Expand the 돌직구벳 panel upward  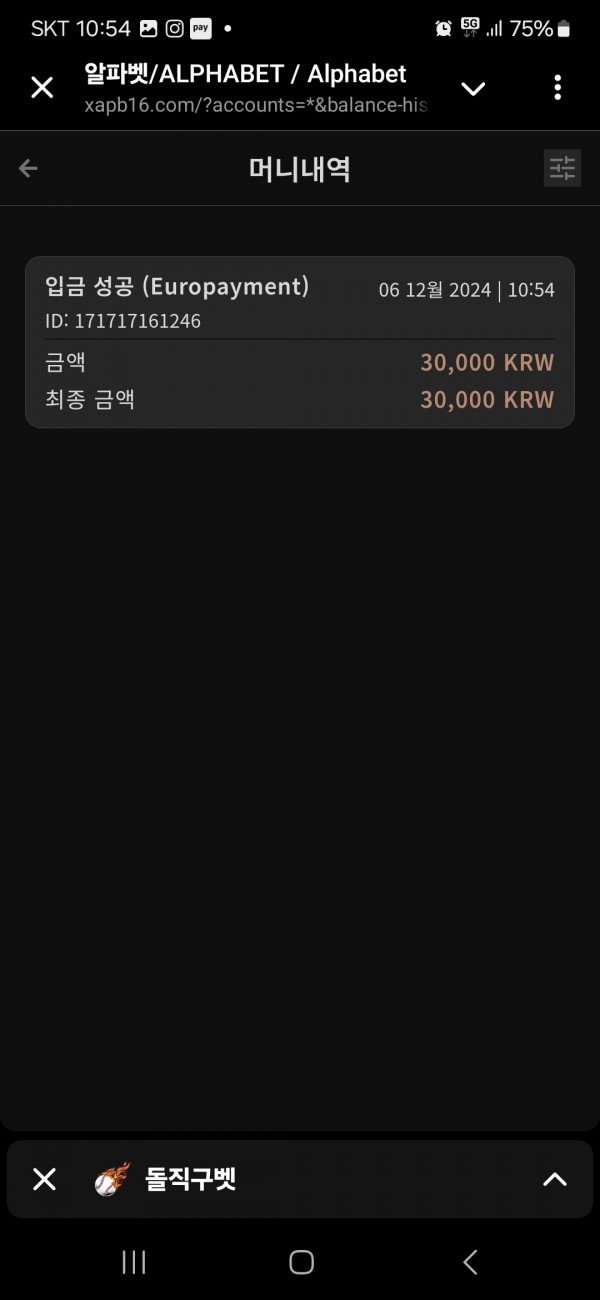pyautogui.click(x=554, y=1180)
